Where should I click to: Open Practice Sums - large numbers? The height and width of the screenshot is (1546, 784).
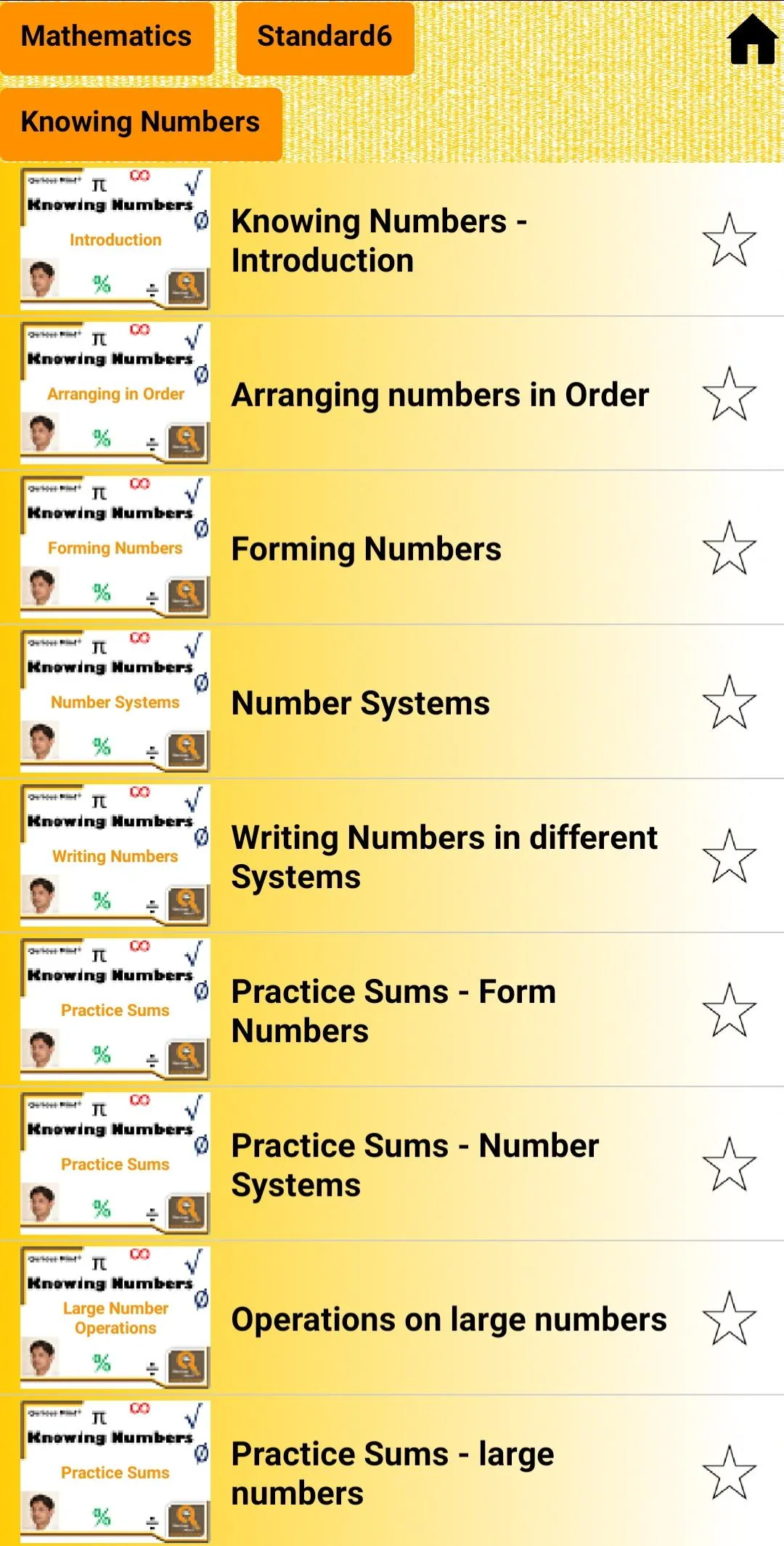(x=392, y=1471)
